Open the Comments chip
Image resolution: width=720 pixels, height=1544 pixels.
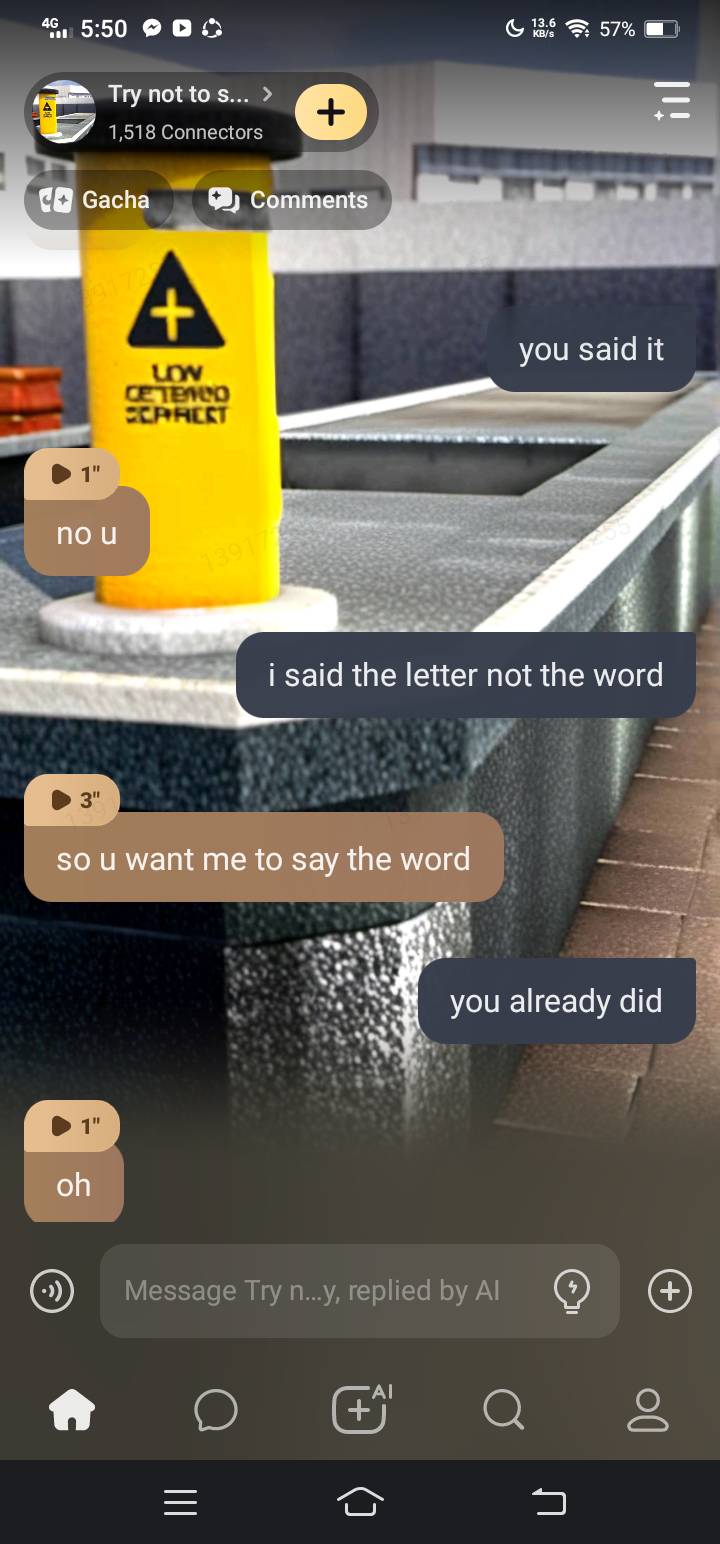point(290,200)
